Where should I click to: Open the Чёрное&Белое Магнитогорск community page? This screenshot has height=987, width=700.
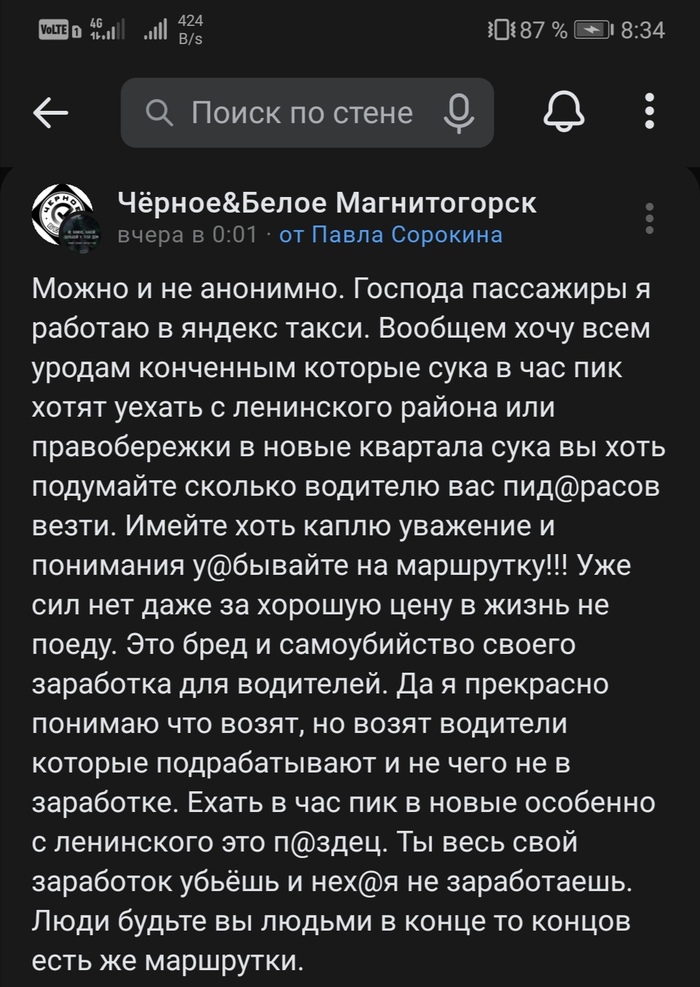click(x=327, y=203)
